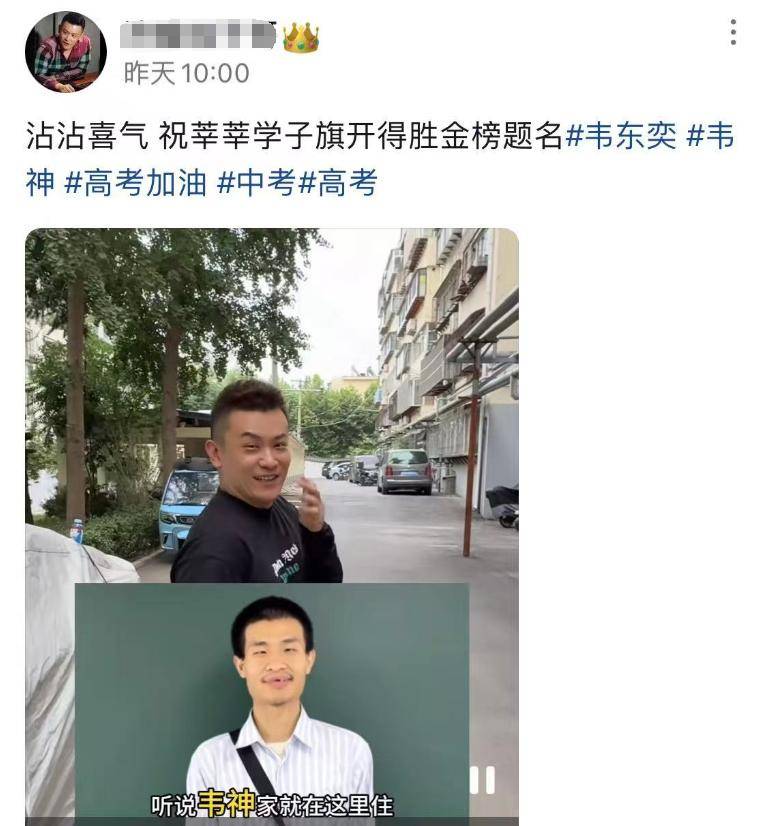Open the post overflow menu

click(733, 33)
